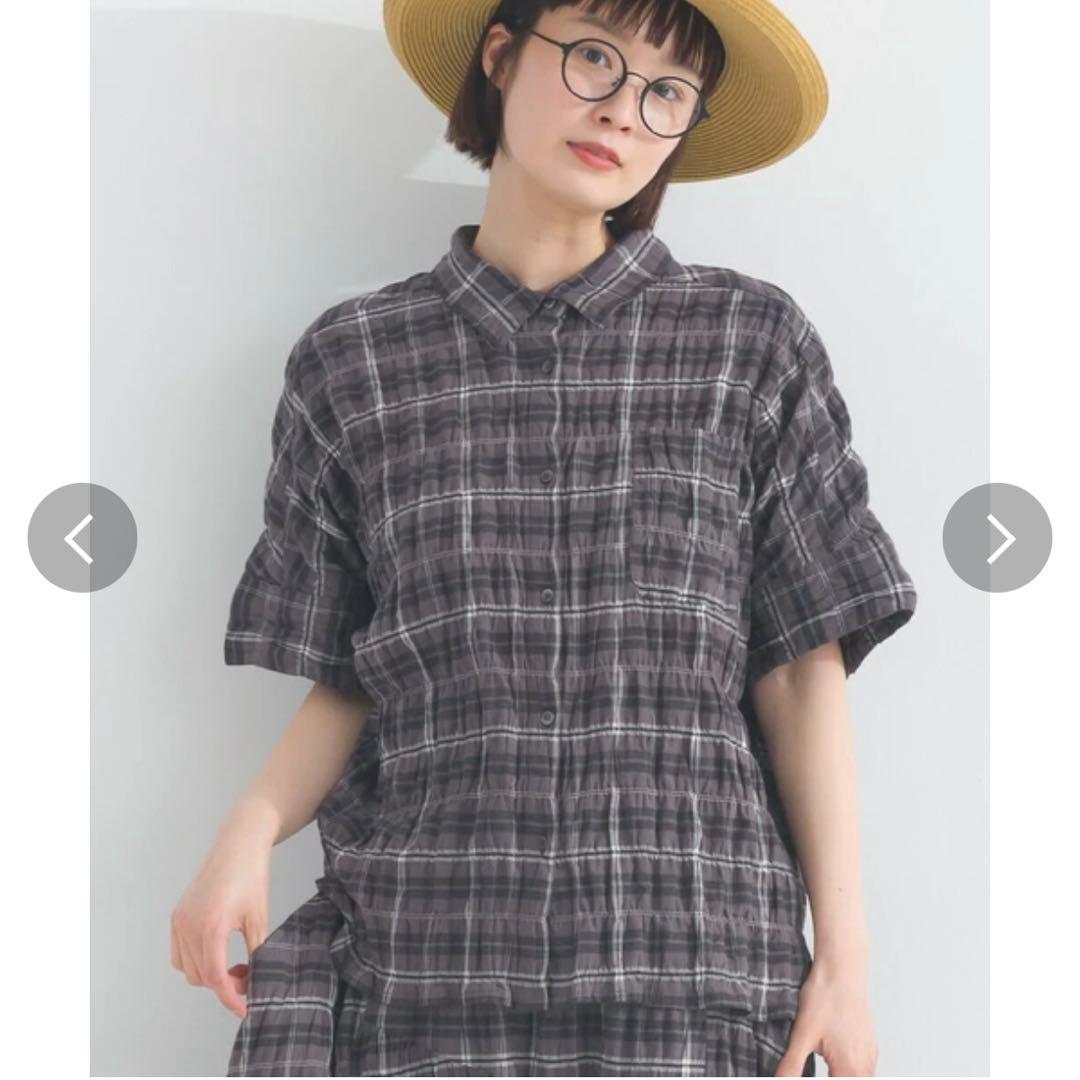The image size is (1080, 1080).
Task: Go to the previous product photo
Action: [x=82, y=537]
